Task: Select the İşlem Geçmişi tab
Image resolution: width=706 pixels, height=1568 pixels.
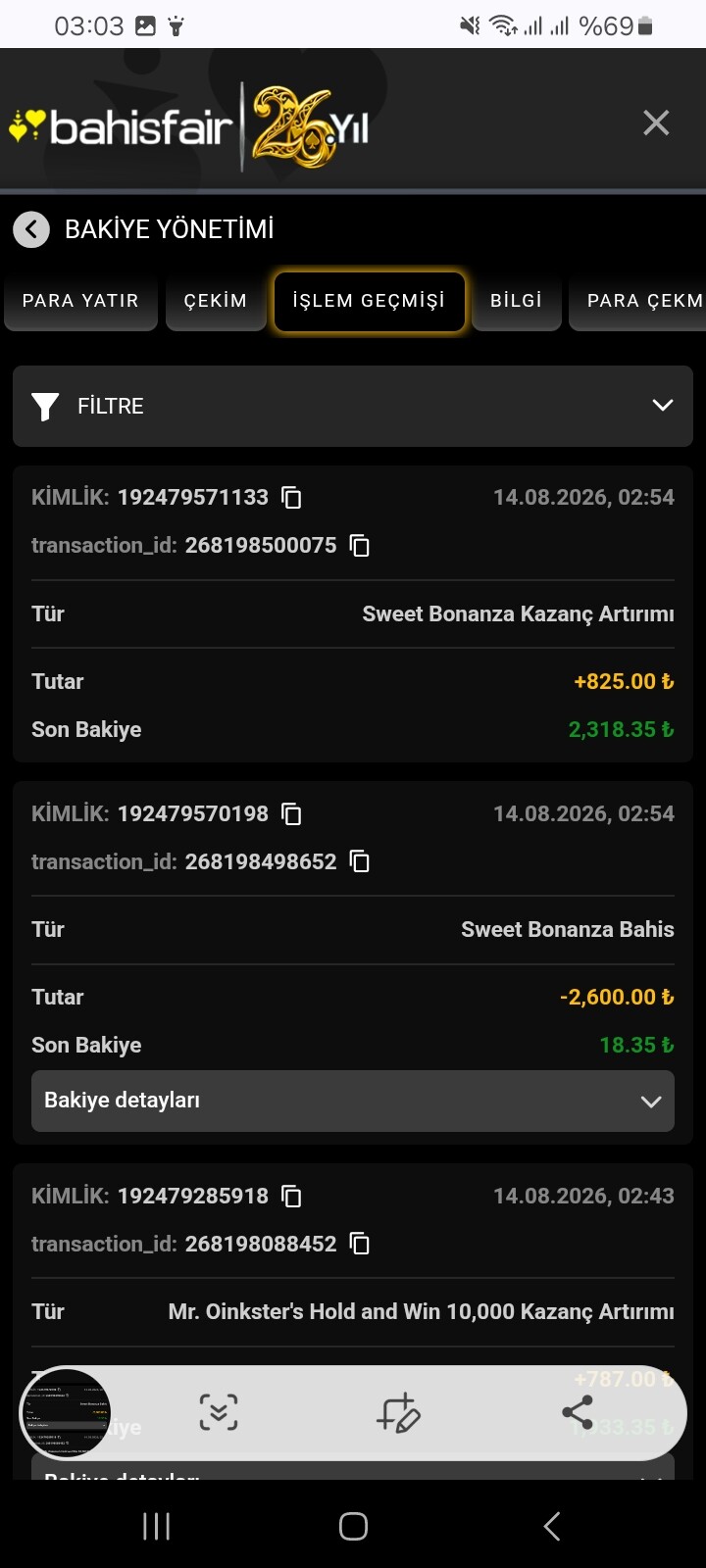Action: [369, 301]
